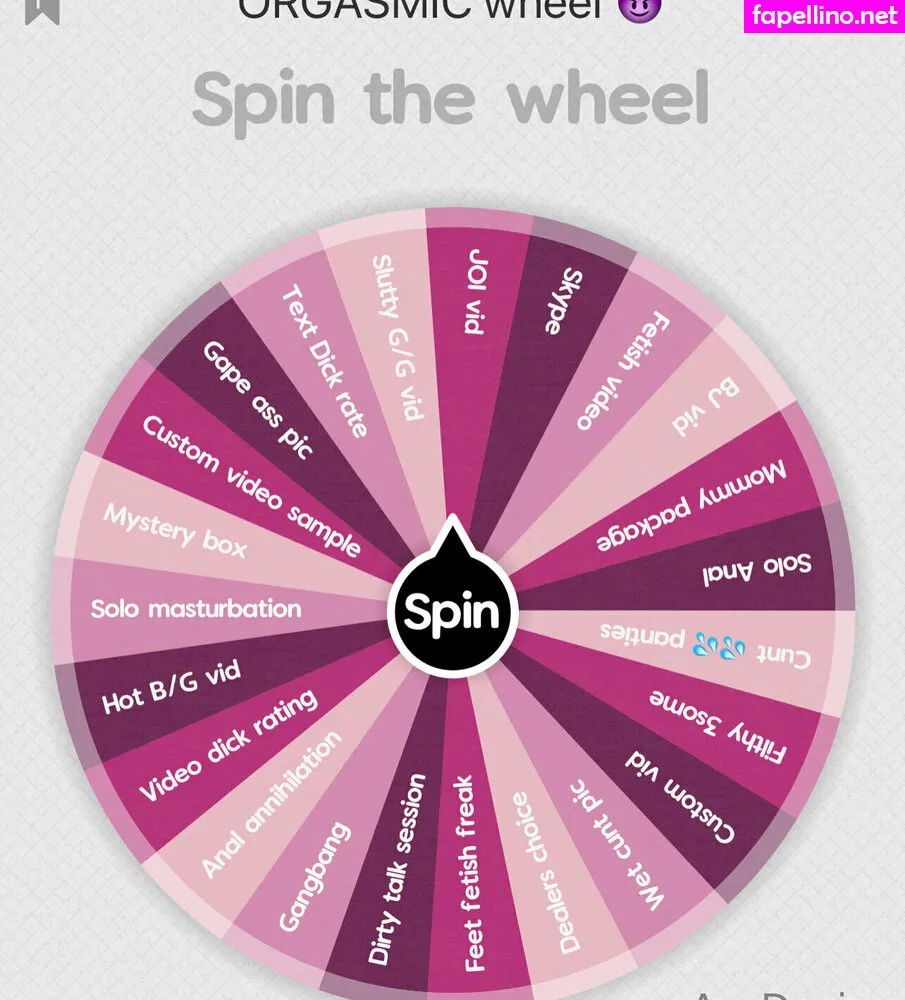Tap the Spin button on the wheel
Viewport: 905px width, 1000px height.
point(452,611)
